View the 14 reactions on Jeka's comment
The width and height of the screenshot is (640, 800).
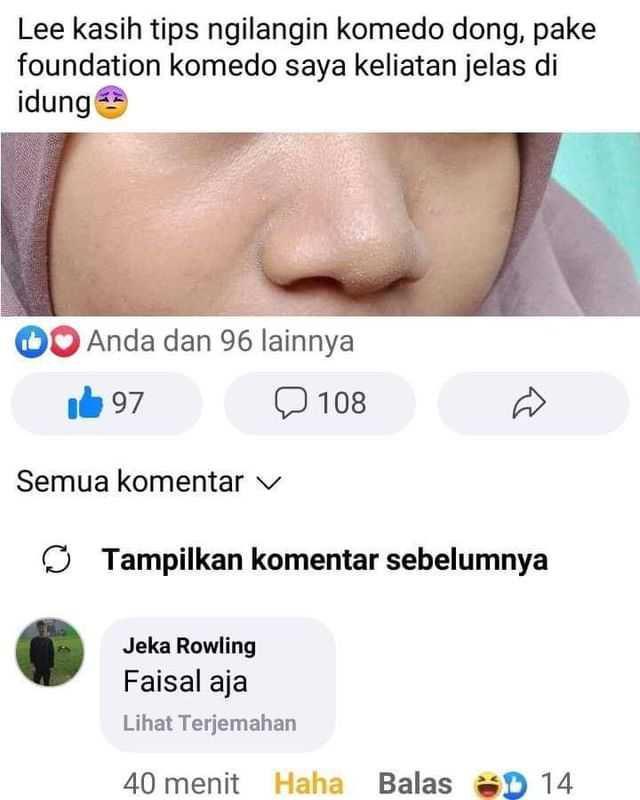point(524,783)
